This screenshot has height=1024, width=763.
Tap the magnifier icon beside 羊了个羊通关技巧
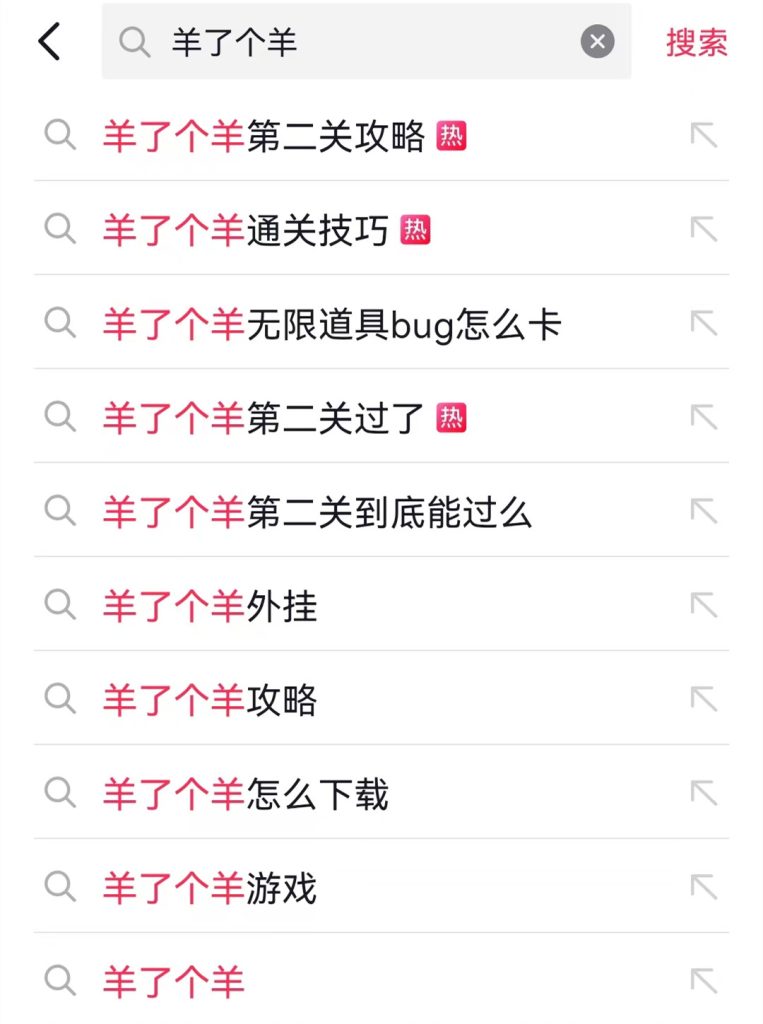pos(60,230)
